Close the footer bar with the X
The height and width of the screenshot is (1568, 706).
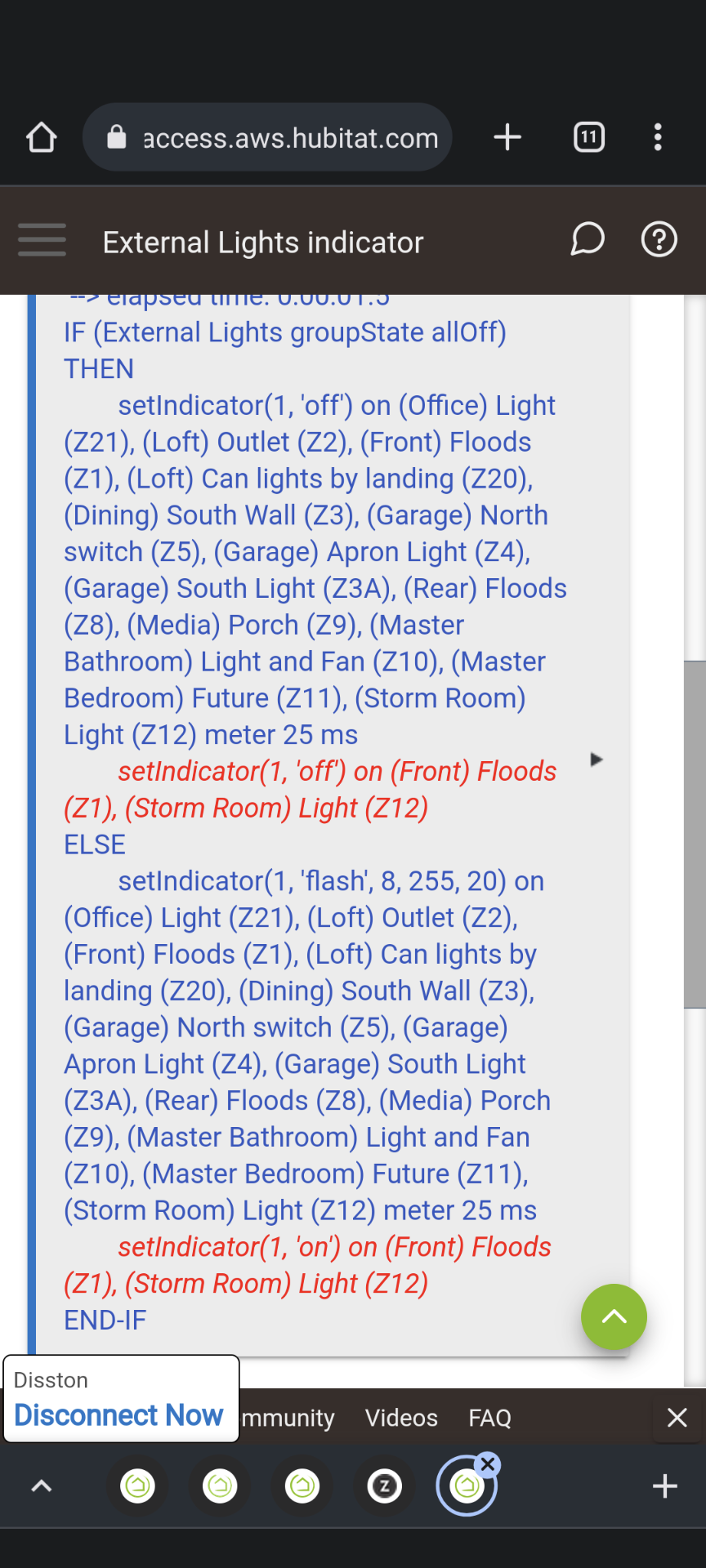click(x=677, y=1417)
